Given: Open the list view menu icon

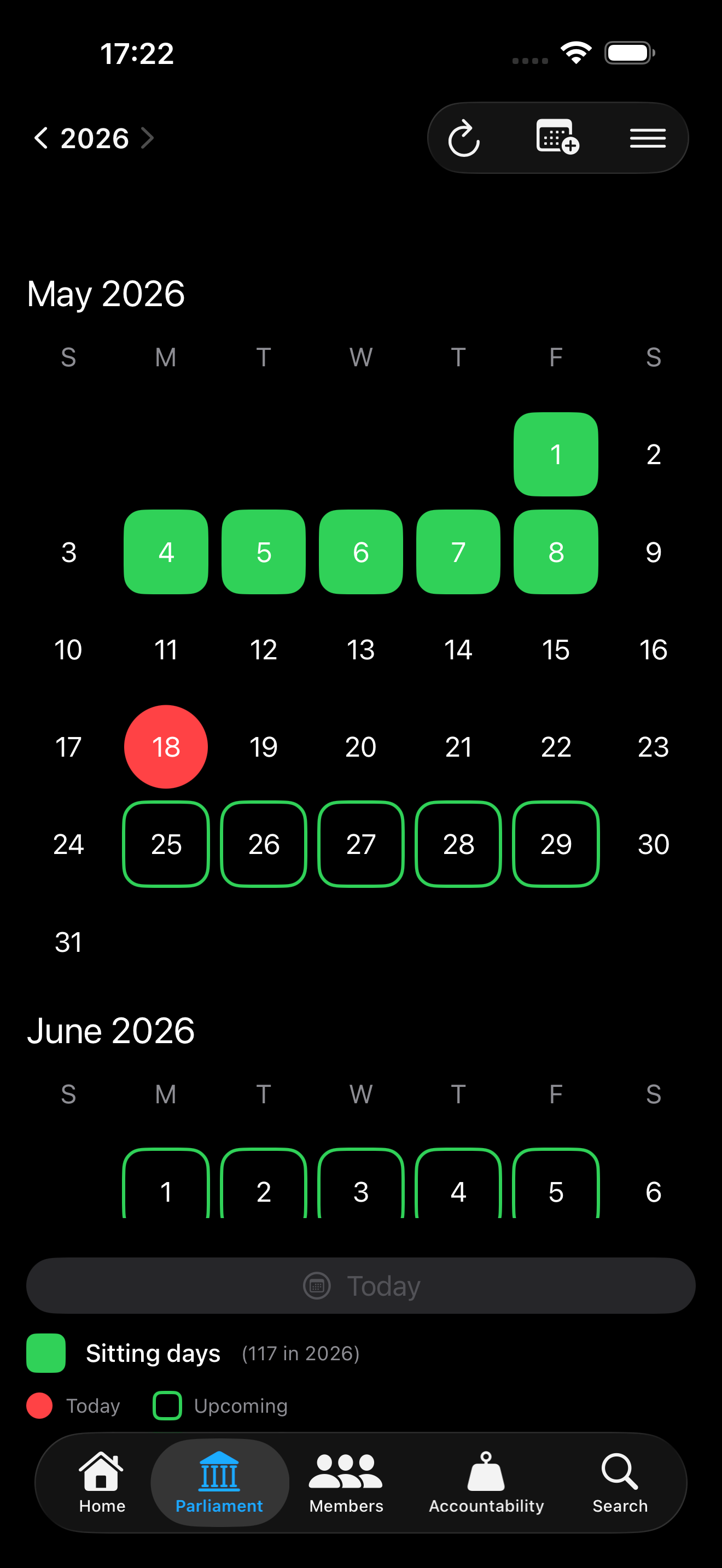Looking at the screenshot, I should click(648, 138).
